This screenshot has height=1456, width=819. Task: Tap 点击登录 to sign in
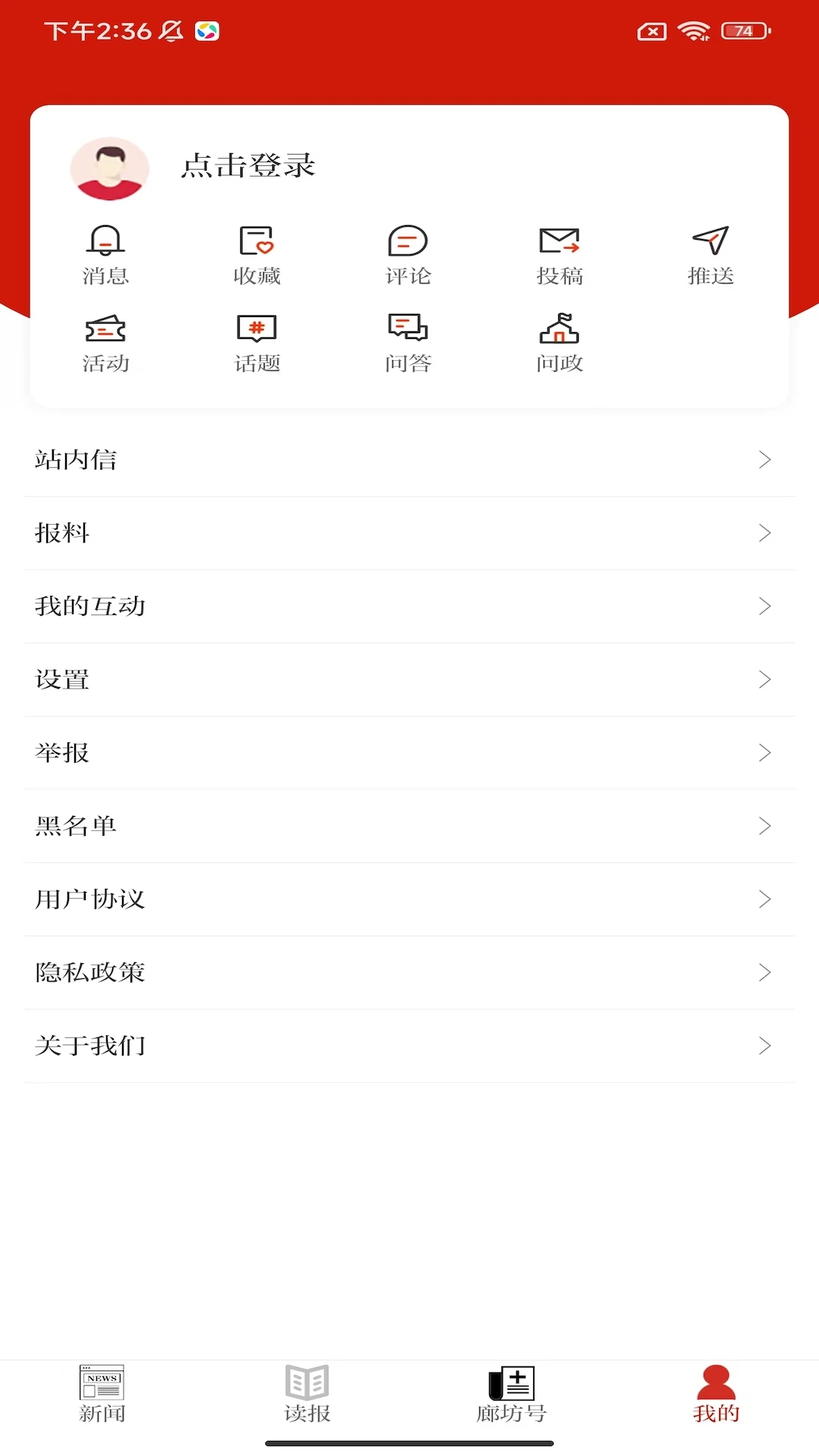point(247,166)
